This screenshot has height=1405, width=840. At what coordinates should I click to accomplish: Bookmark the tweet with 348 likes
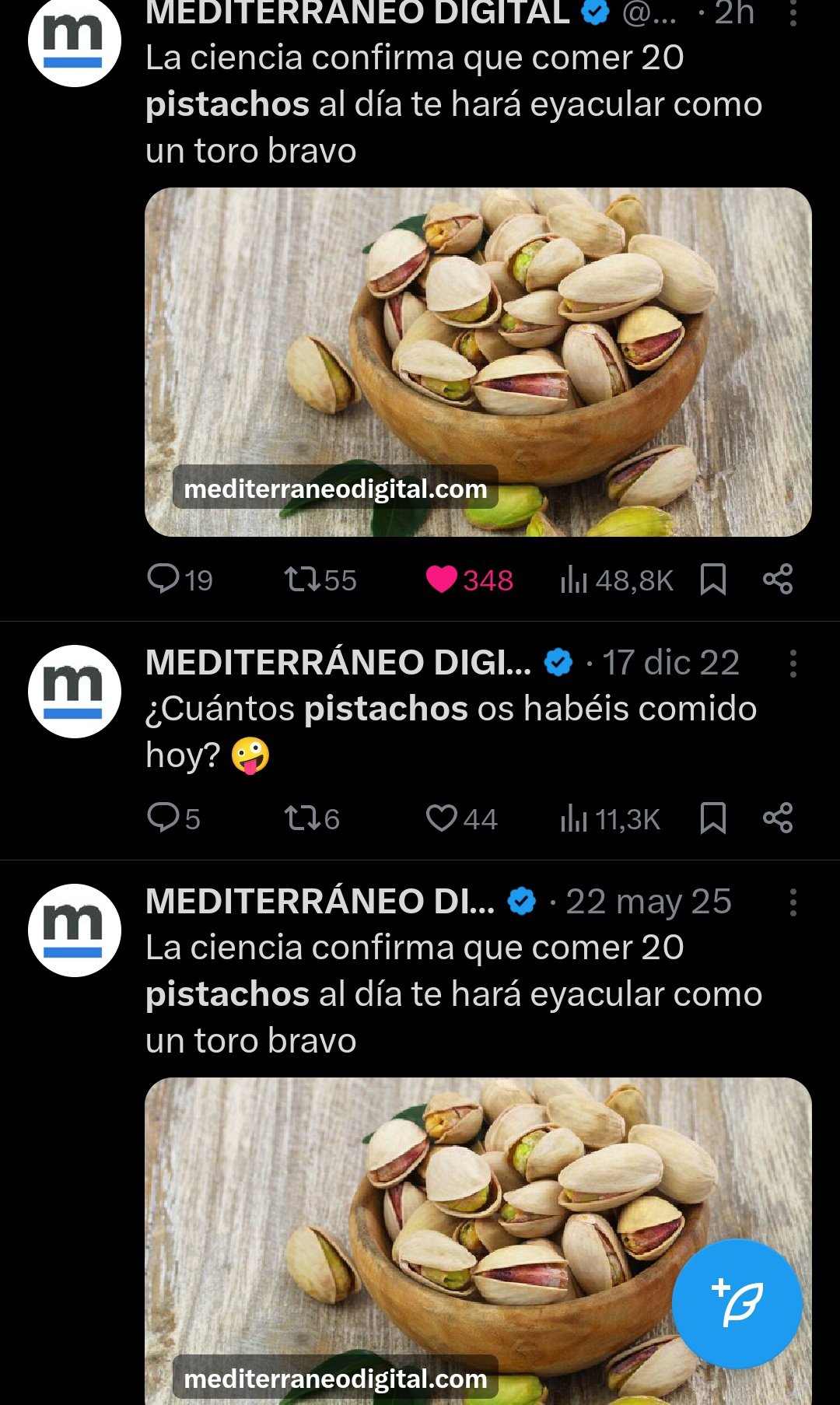pos(712,580)
